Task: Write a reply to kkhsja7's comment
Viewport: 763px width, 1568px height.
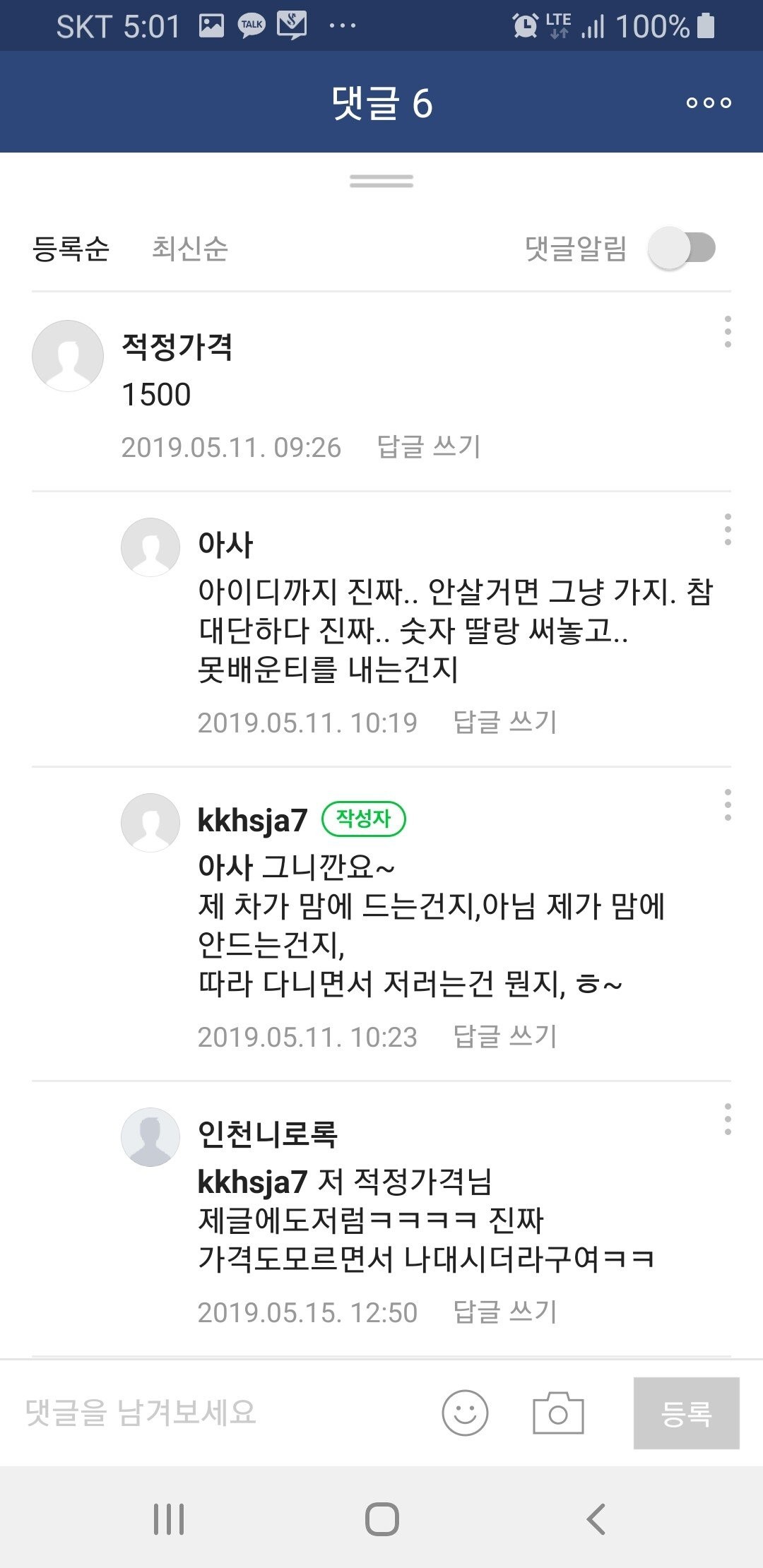Action: click(x=505, y=1037)
